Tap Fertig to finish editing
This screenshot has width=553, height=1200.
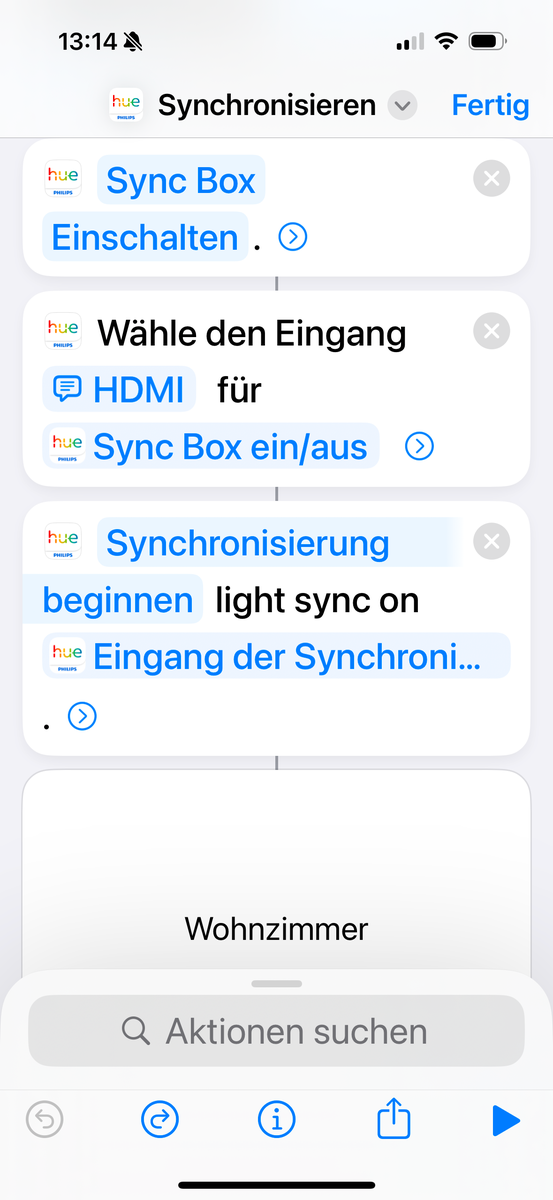coord(490,105)
